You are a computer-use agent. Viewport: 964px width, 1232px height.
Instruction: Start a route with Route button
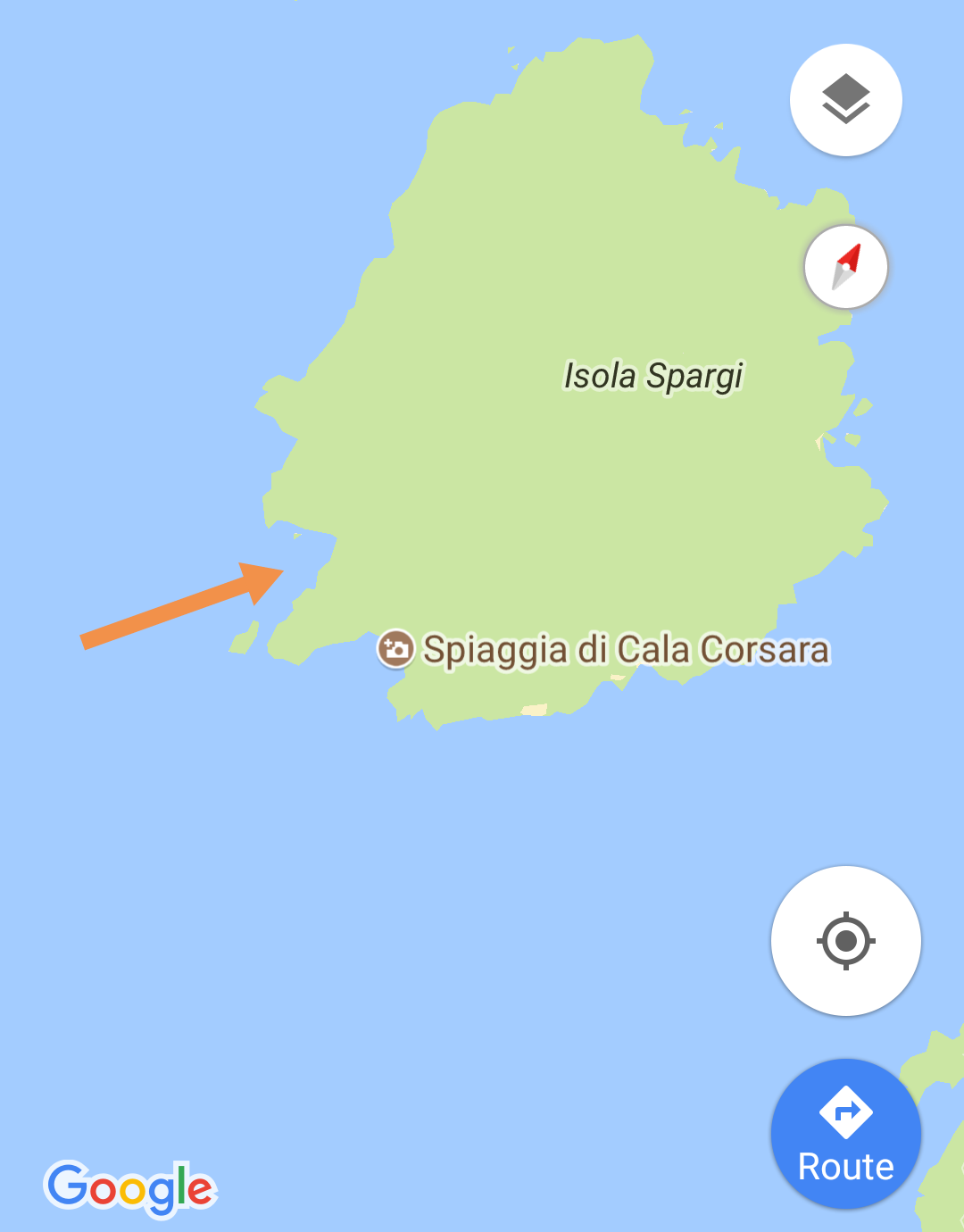(845, 1134)
